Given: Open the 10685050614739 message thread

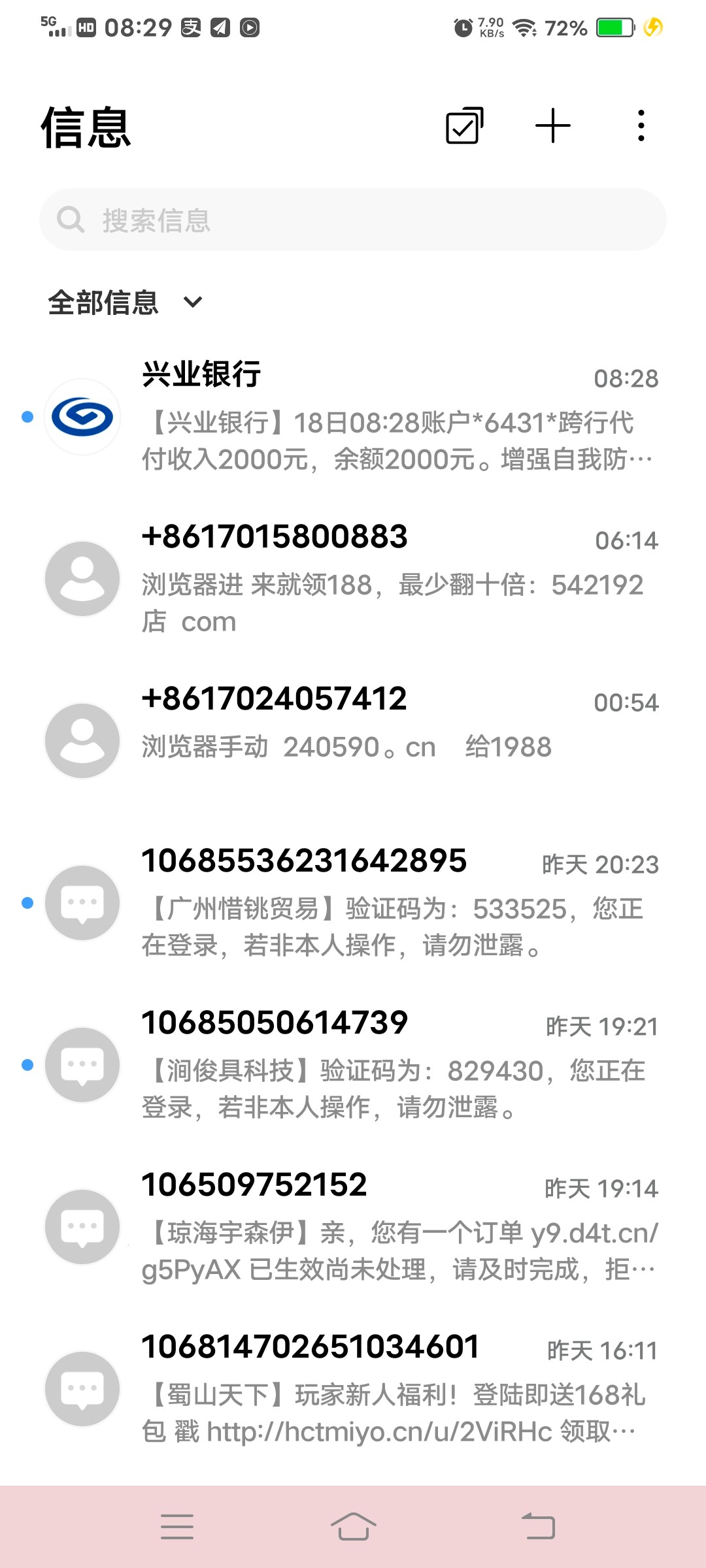Looking at the screenshot, I should [x=399, y=1065].
